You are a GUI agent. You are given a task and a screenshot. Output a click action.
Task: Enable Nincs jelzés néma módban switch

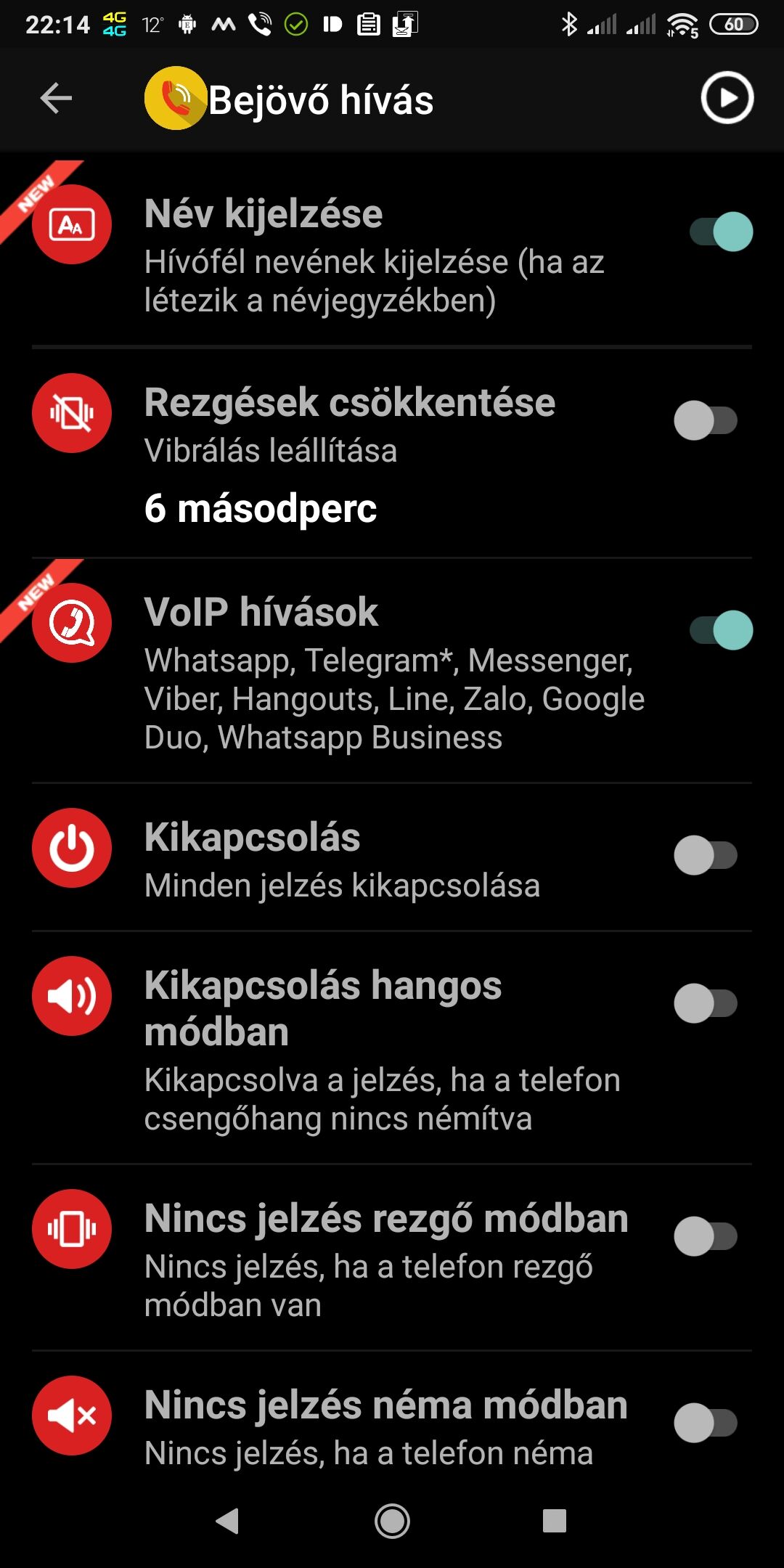(706, 1423)
